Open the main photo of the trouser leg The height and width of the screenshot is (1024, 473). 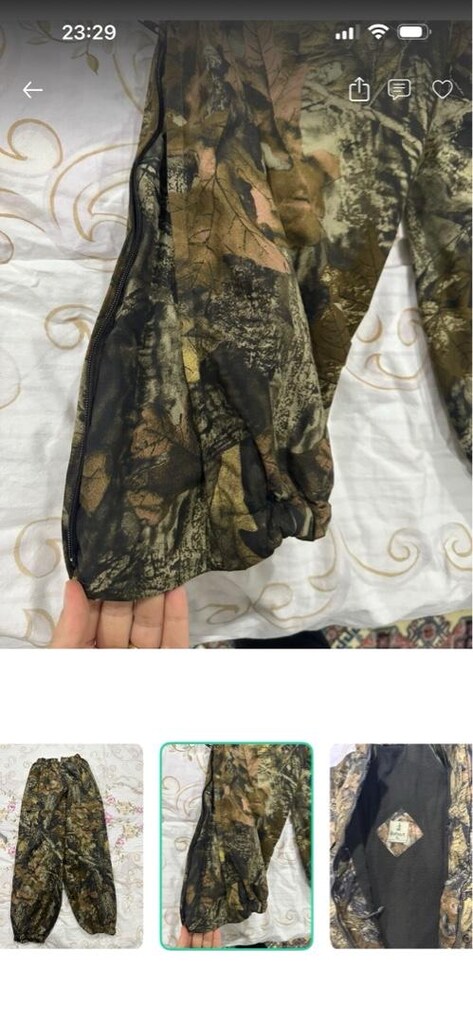[236, 334]
